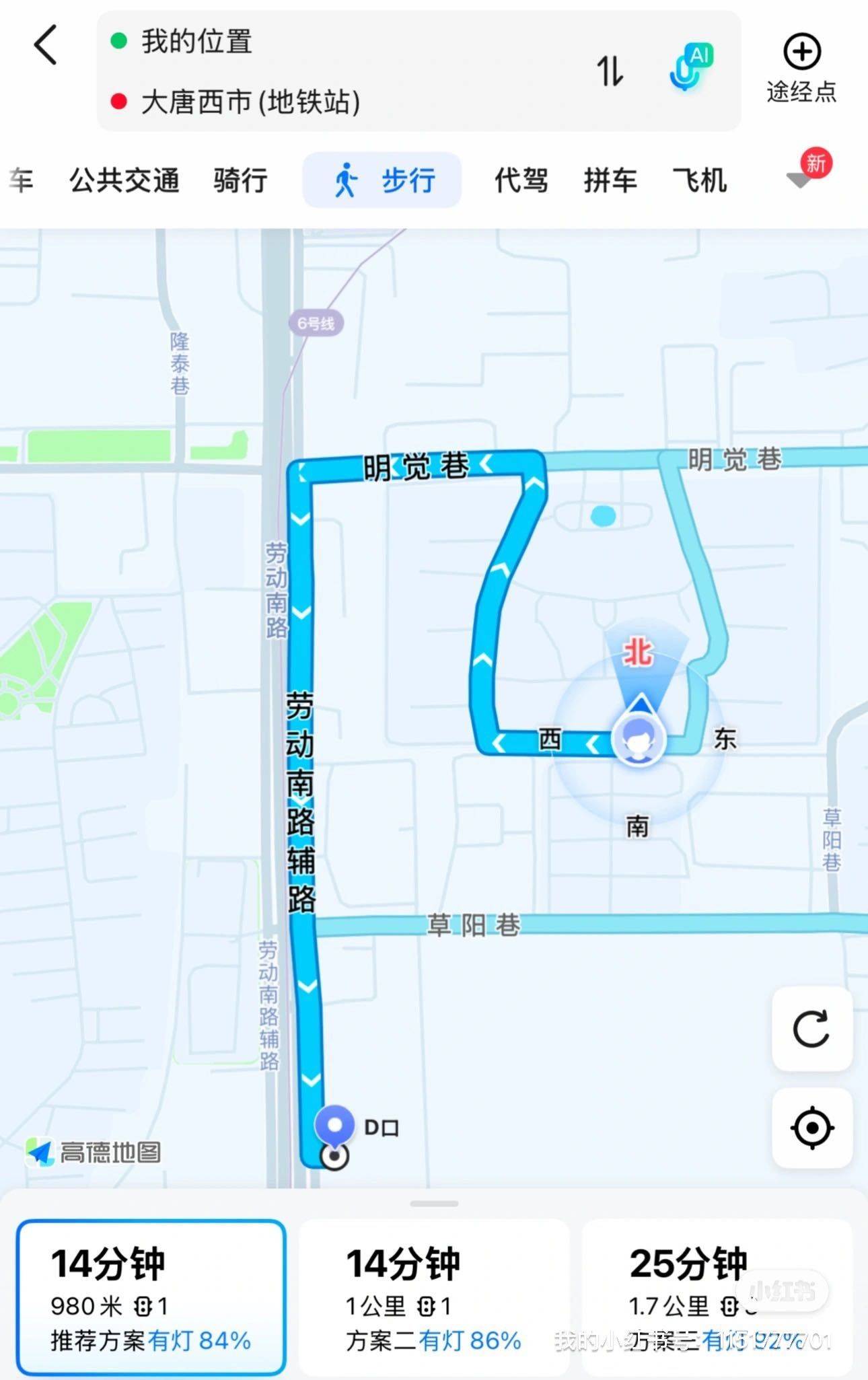Expand more travel modes dropdown arrow
The width and height of the screenshot is (868, 1380).
(799, 179)
